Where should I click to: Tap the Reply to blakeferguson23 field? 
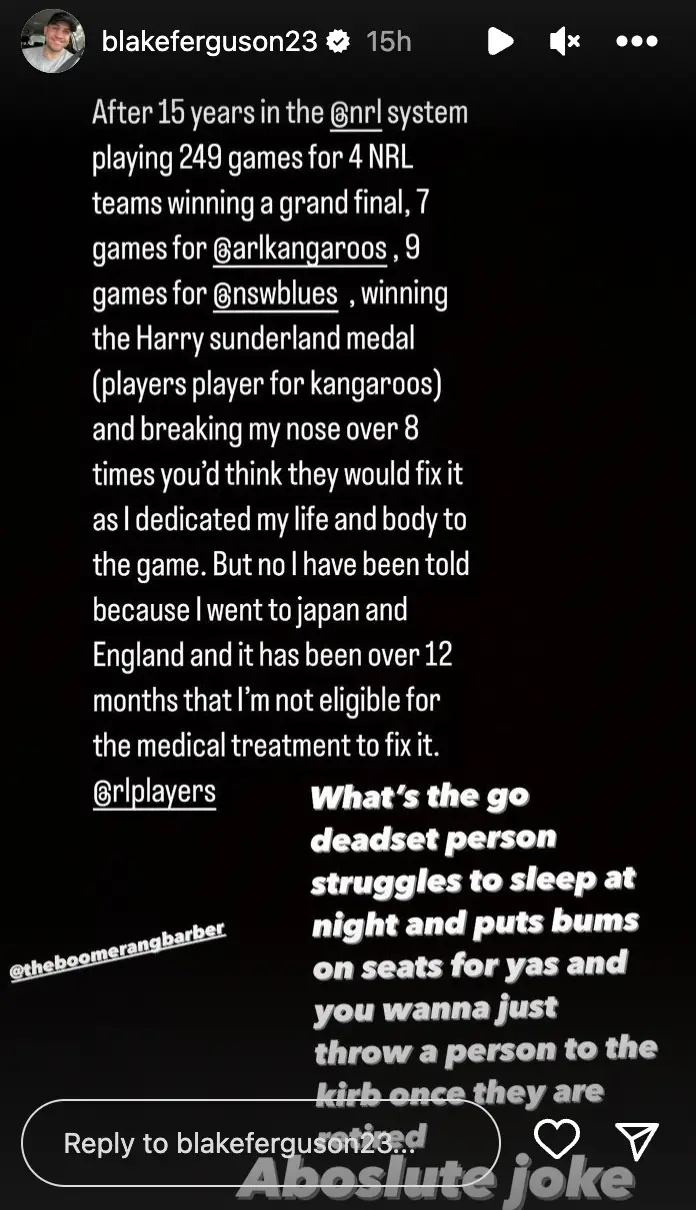(260, 1143)
